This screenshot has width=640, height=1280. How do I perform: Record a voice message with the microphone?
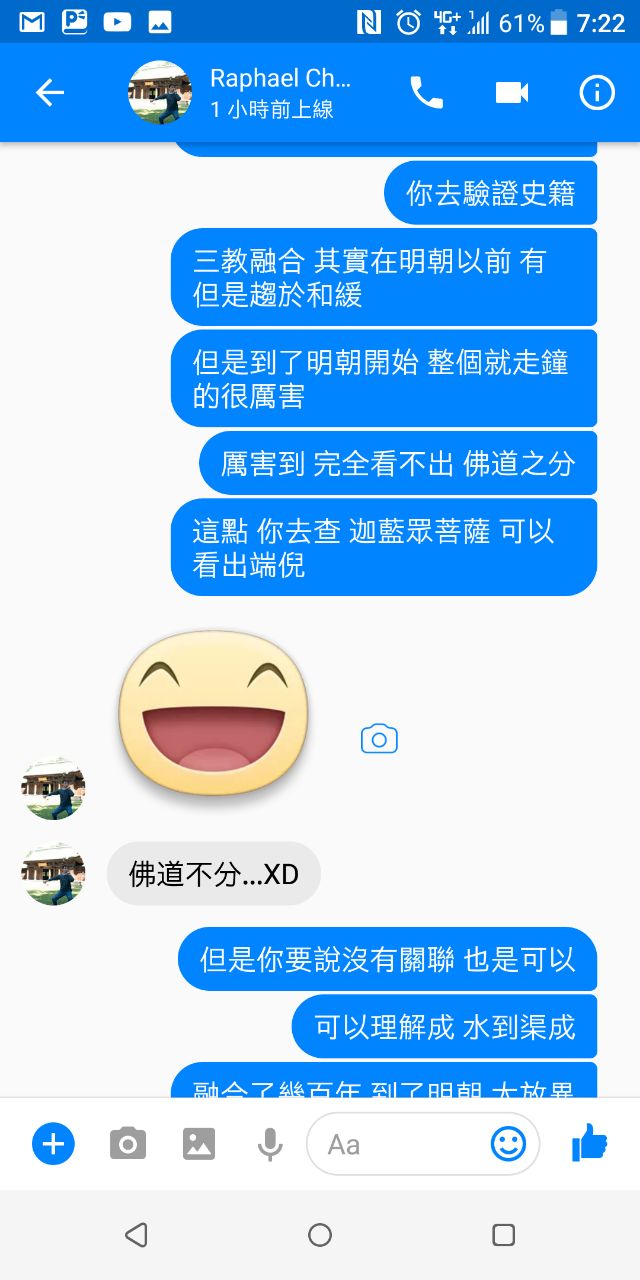point(270,1143)
